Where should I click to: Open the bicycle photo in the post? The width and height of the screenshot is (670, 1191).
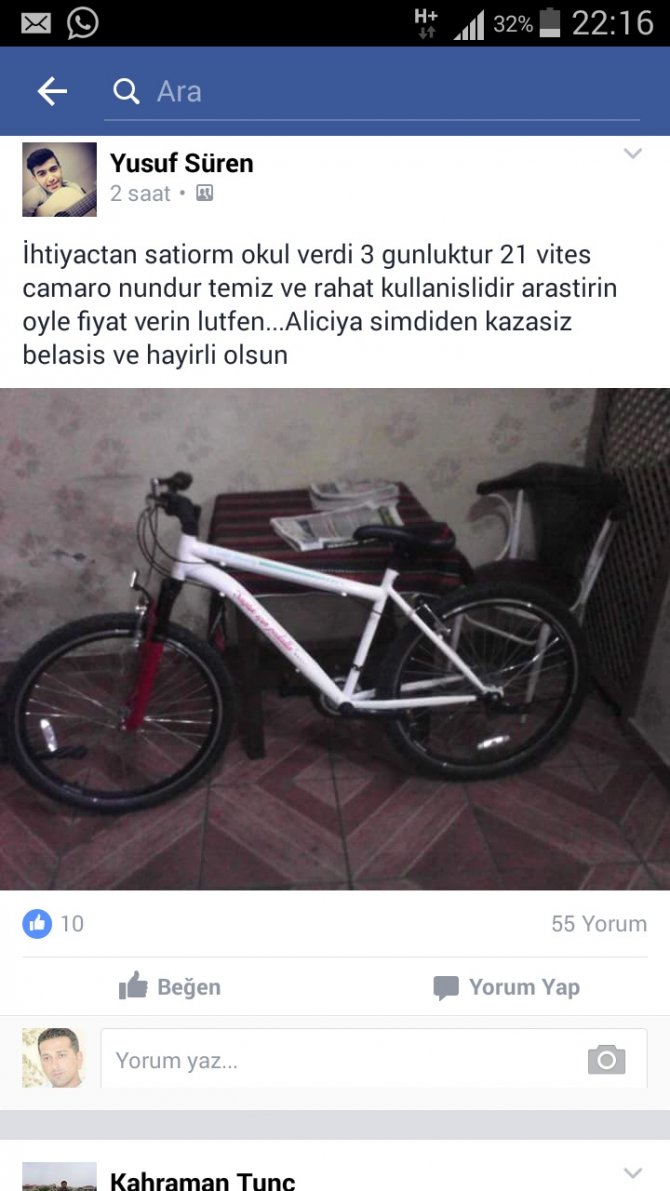335,638
